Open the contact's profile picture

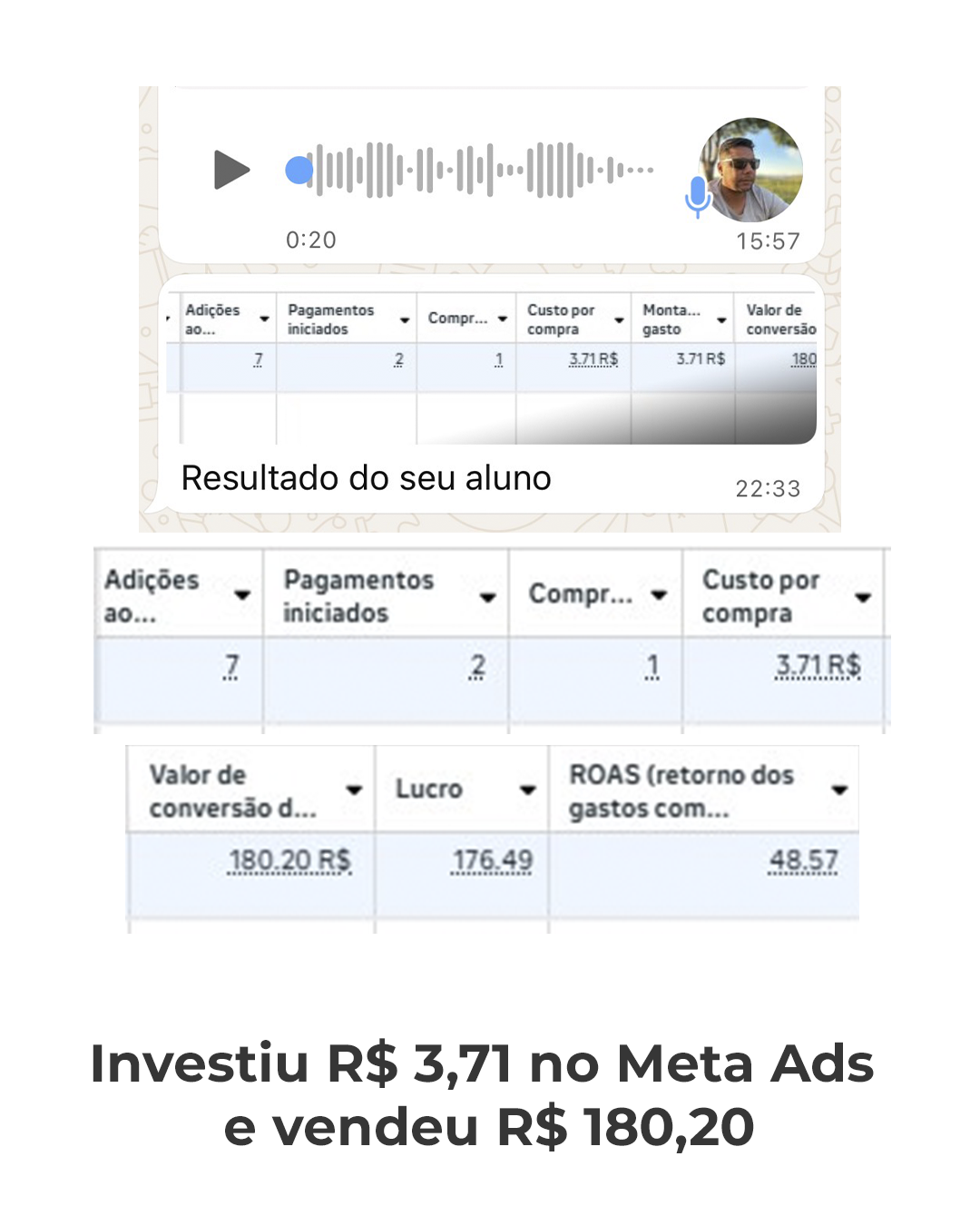click(x=750, y=171)
